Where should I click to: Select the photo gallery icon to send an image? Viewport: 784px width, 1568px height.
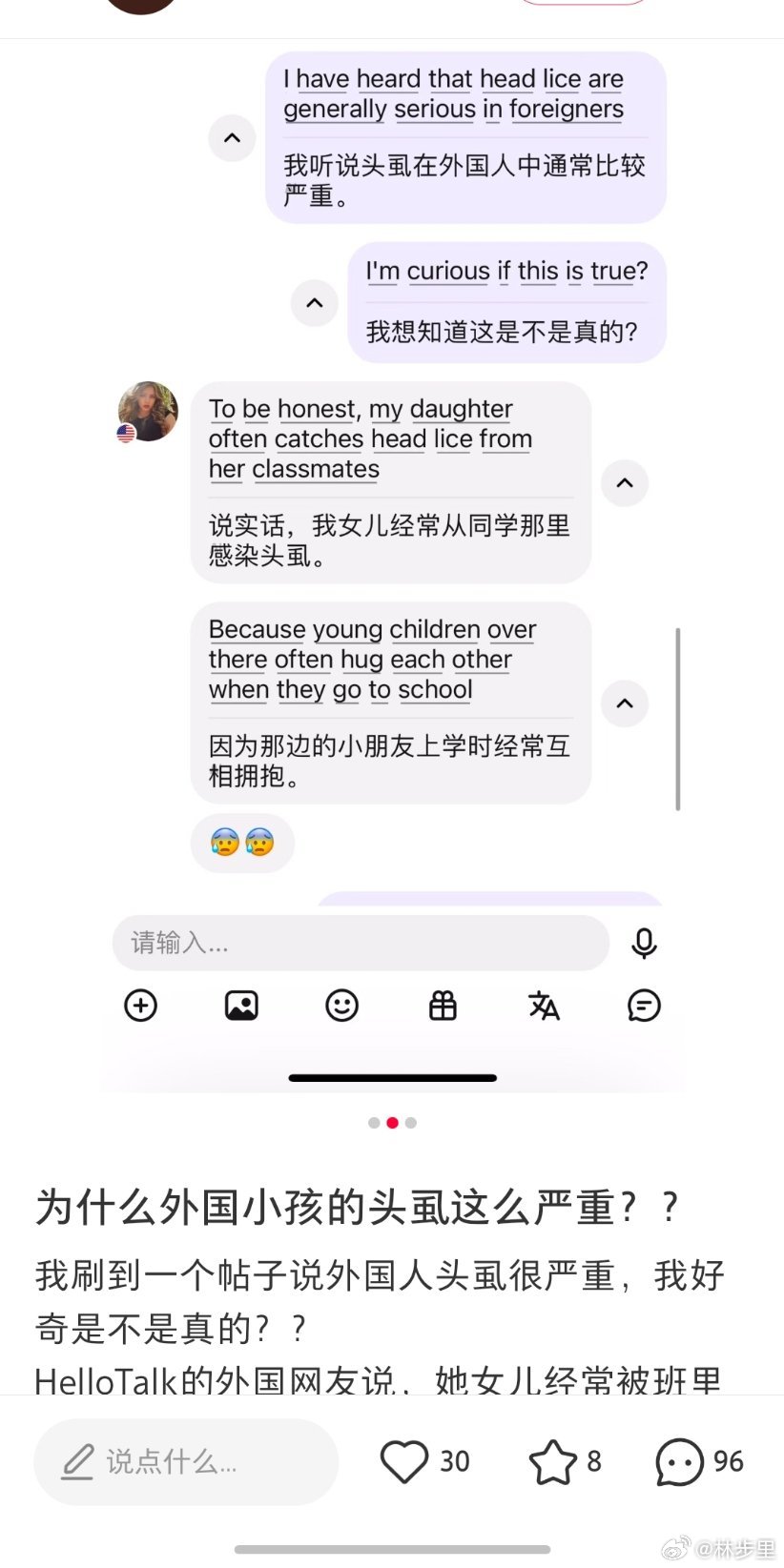[x=241, y=1006]
